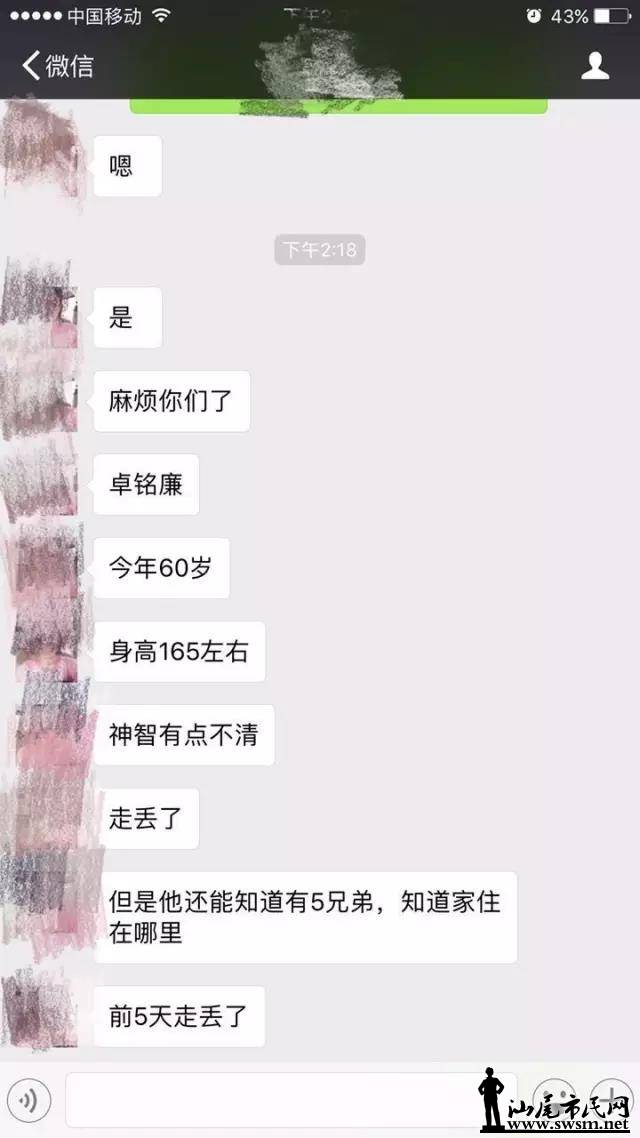Screen dimensions: 640x1138
Task: Open the emoji sticker panel
Action: 553,1097
